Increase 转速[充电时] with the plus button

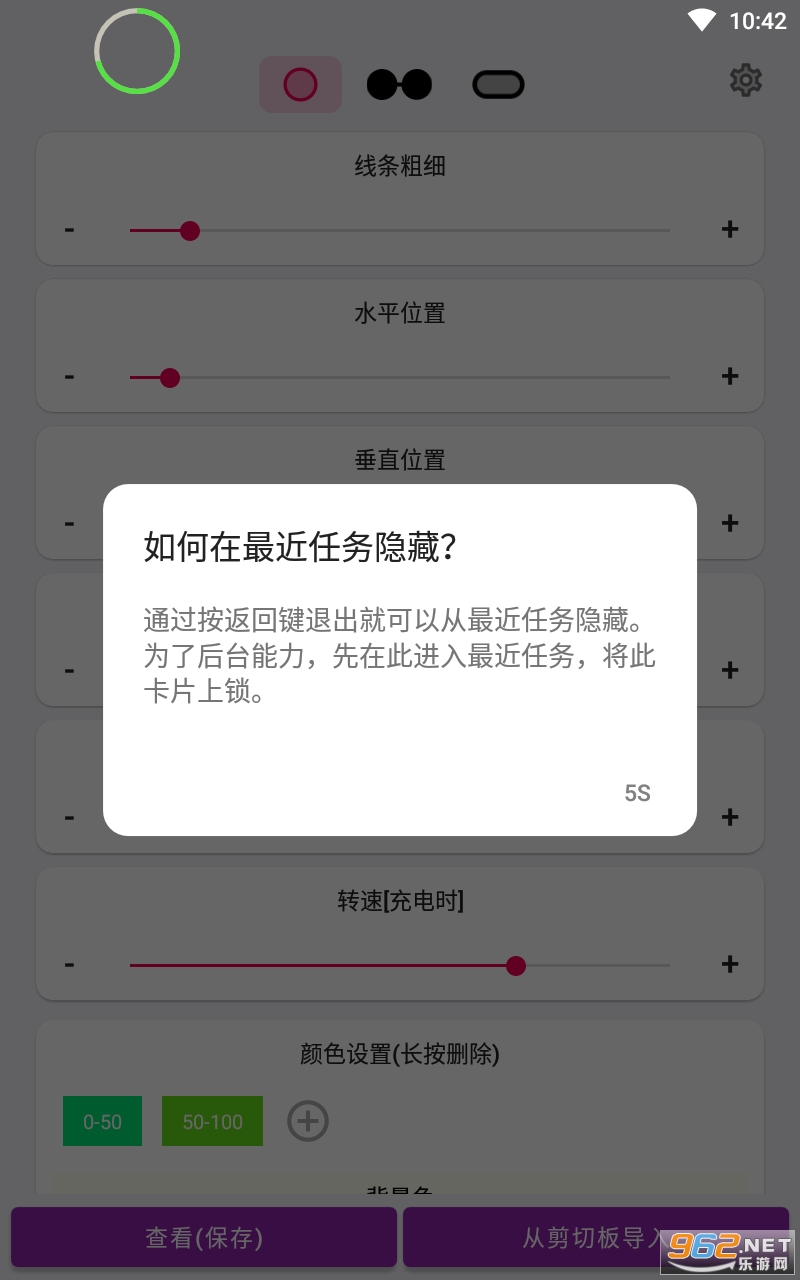click(730, 964)
